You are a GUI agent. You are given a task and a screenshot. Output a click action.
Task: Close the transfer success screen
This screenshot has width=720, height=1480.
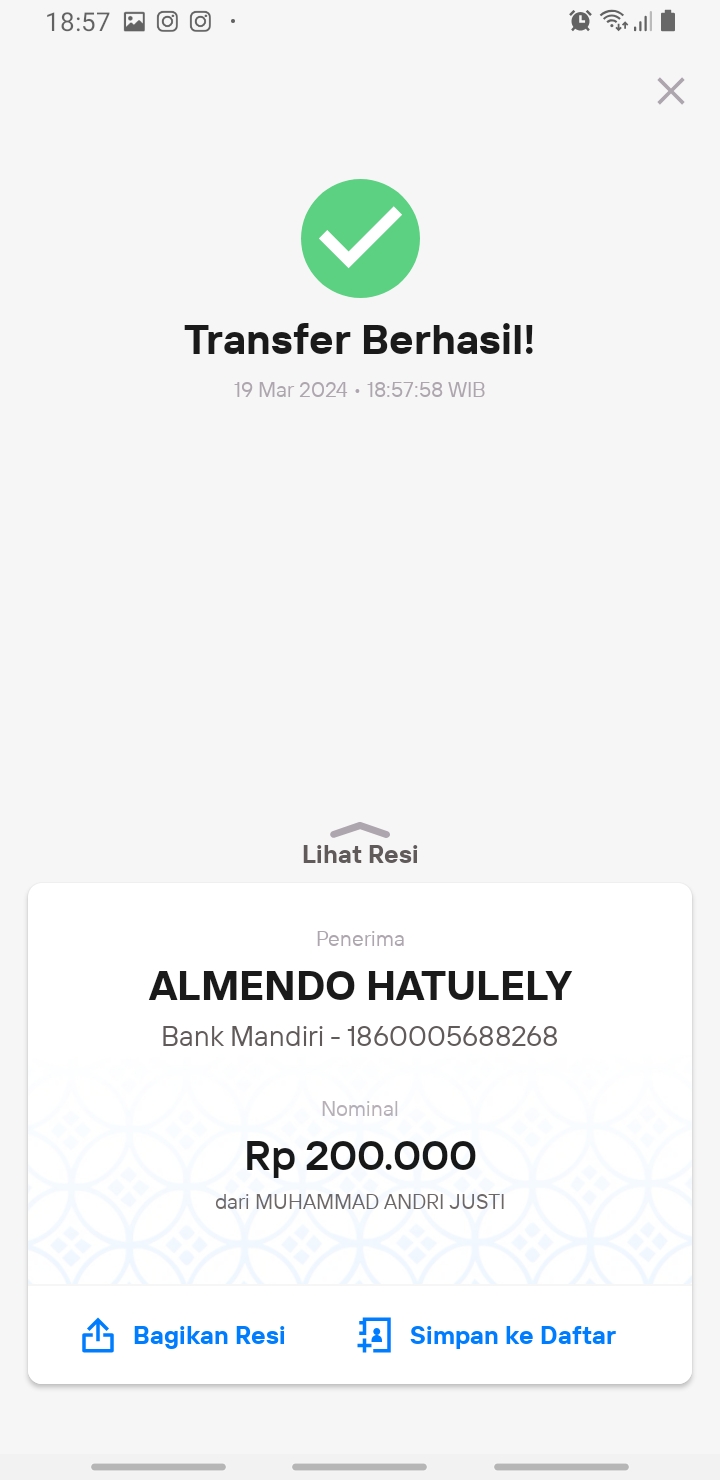pos(670,91)
